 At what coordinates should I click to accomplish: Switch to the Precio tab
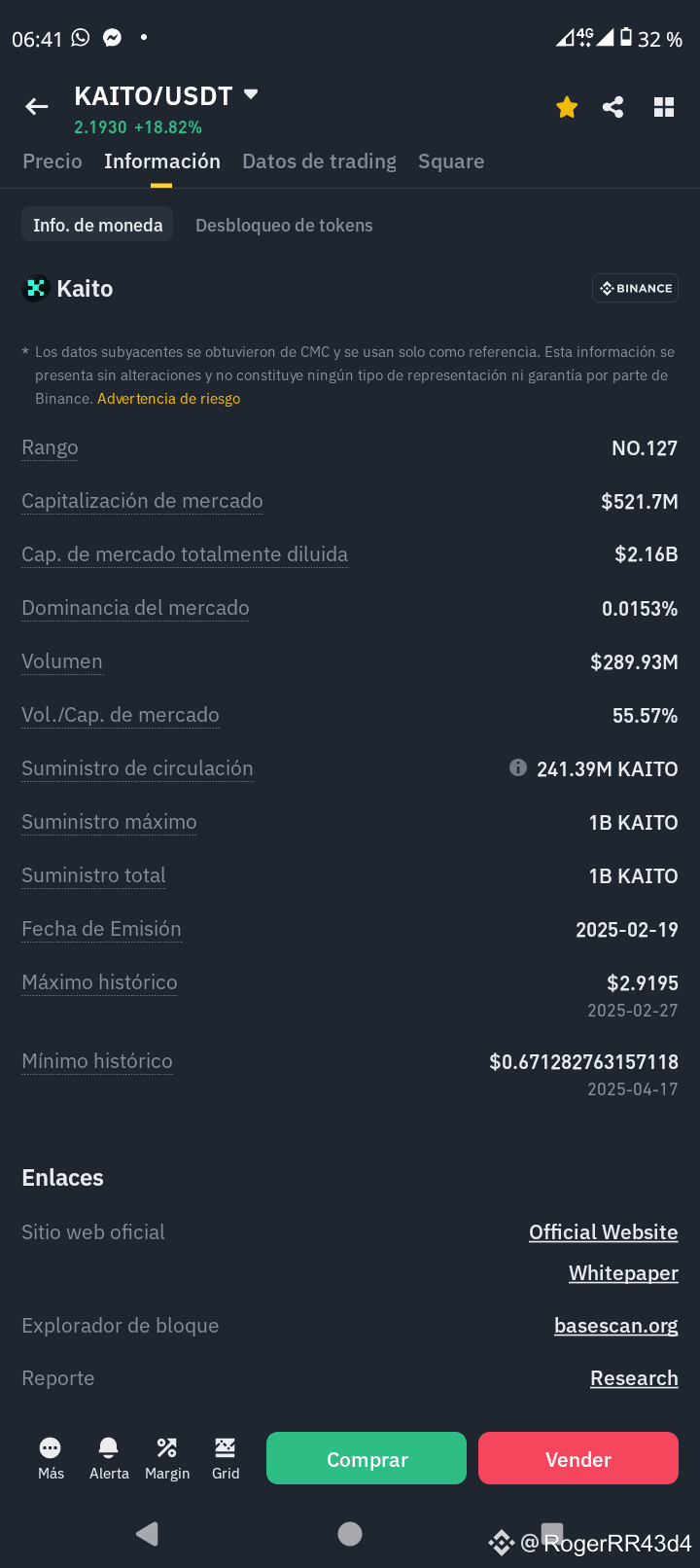pos(52,161)
